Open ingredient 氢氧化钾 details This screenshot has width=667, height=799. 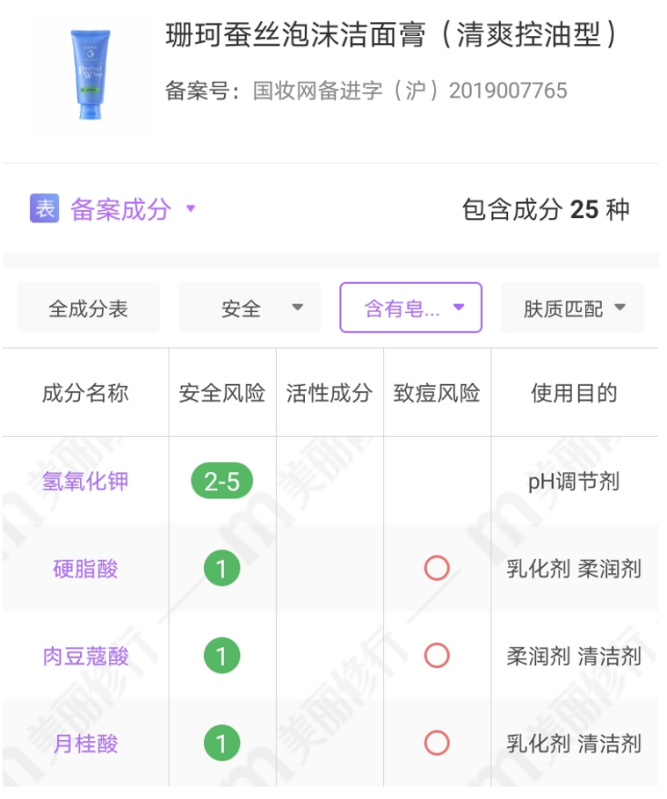85,481
